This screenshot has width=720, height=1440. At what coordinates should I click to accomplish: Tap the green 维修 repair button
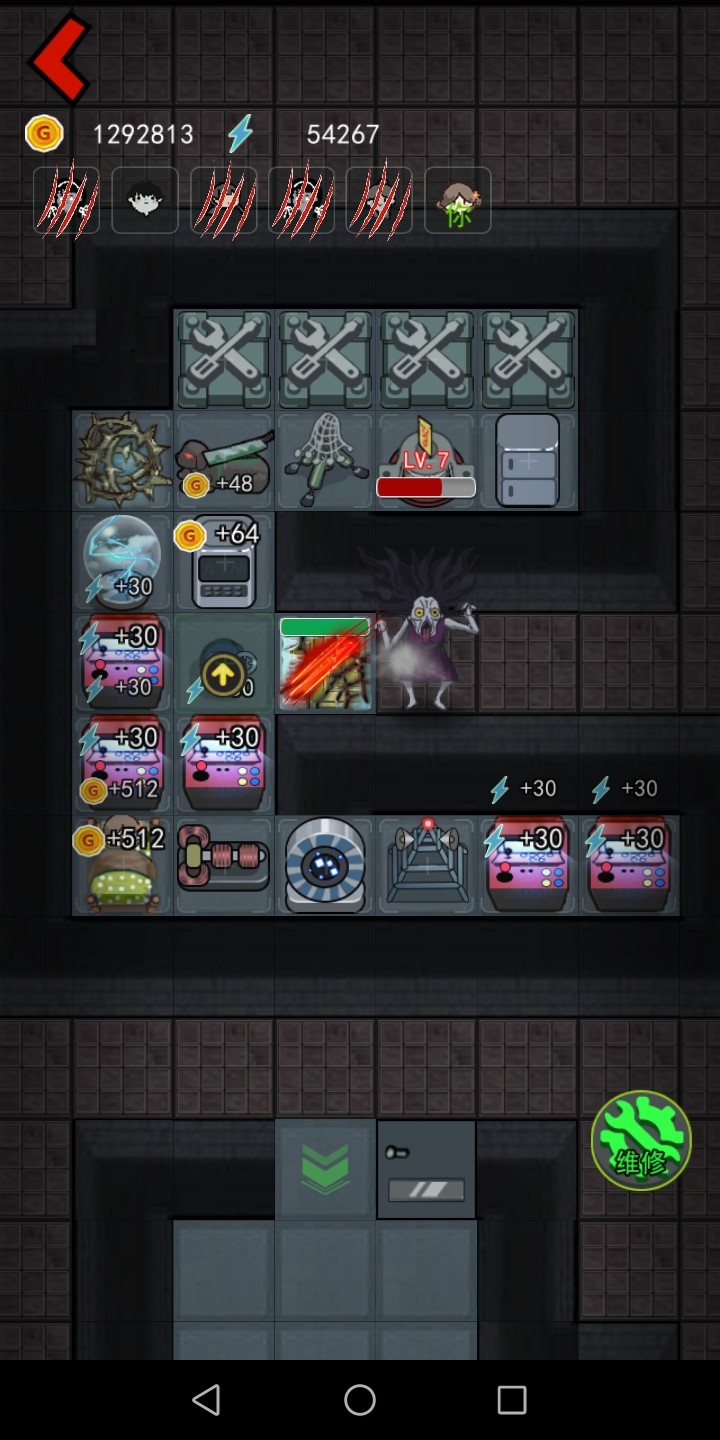tap(641, 1140)
